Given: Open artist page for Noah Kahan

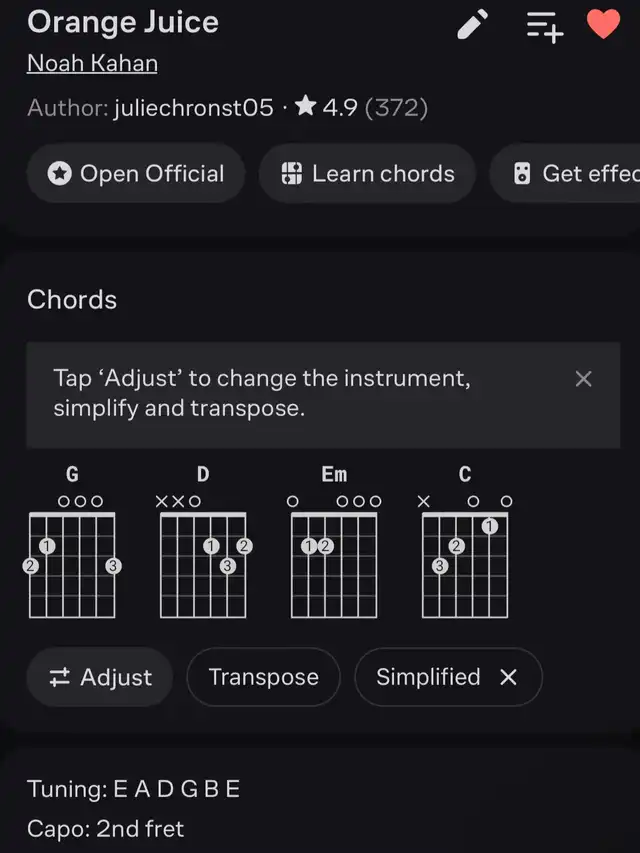Looking at the screenshot, I should tap(92, 63).
